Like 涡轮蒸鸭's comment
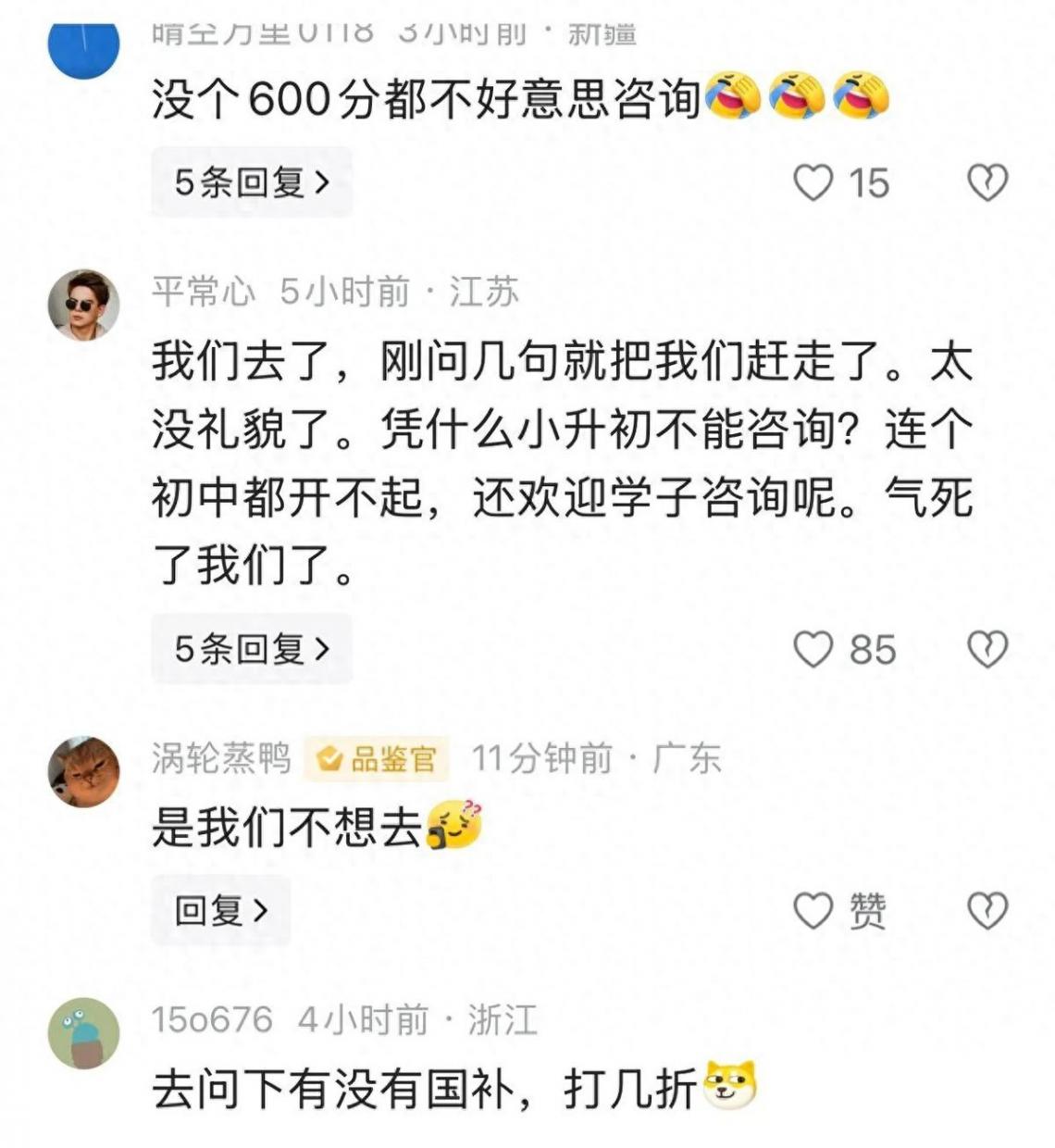 813,912
